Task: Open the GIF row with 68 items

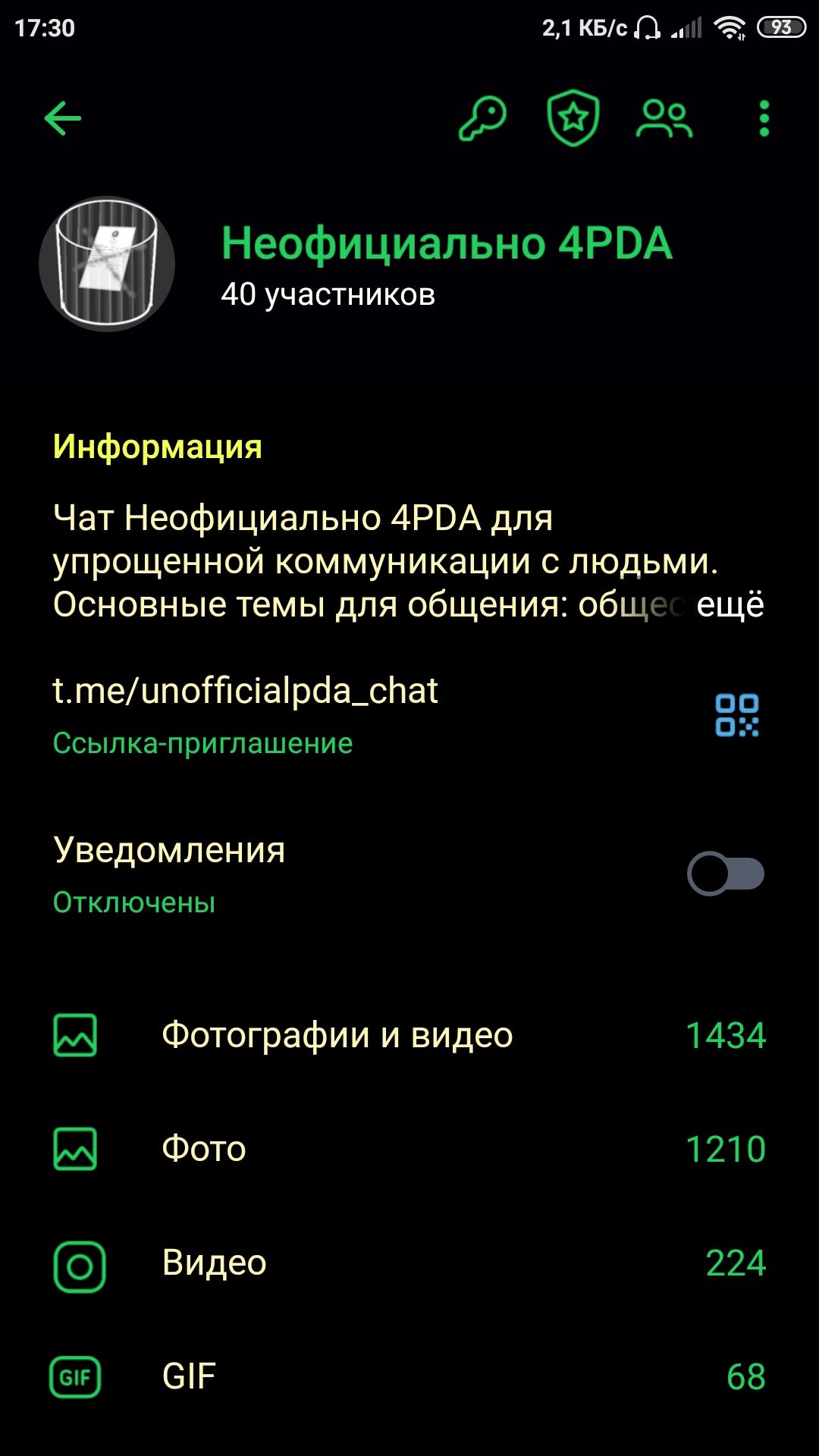Action: 409,1376
